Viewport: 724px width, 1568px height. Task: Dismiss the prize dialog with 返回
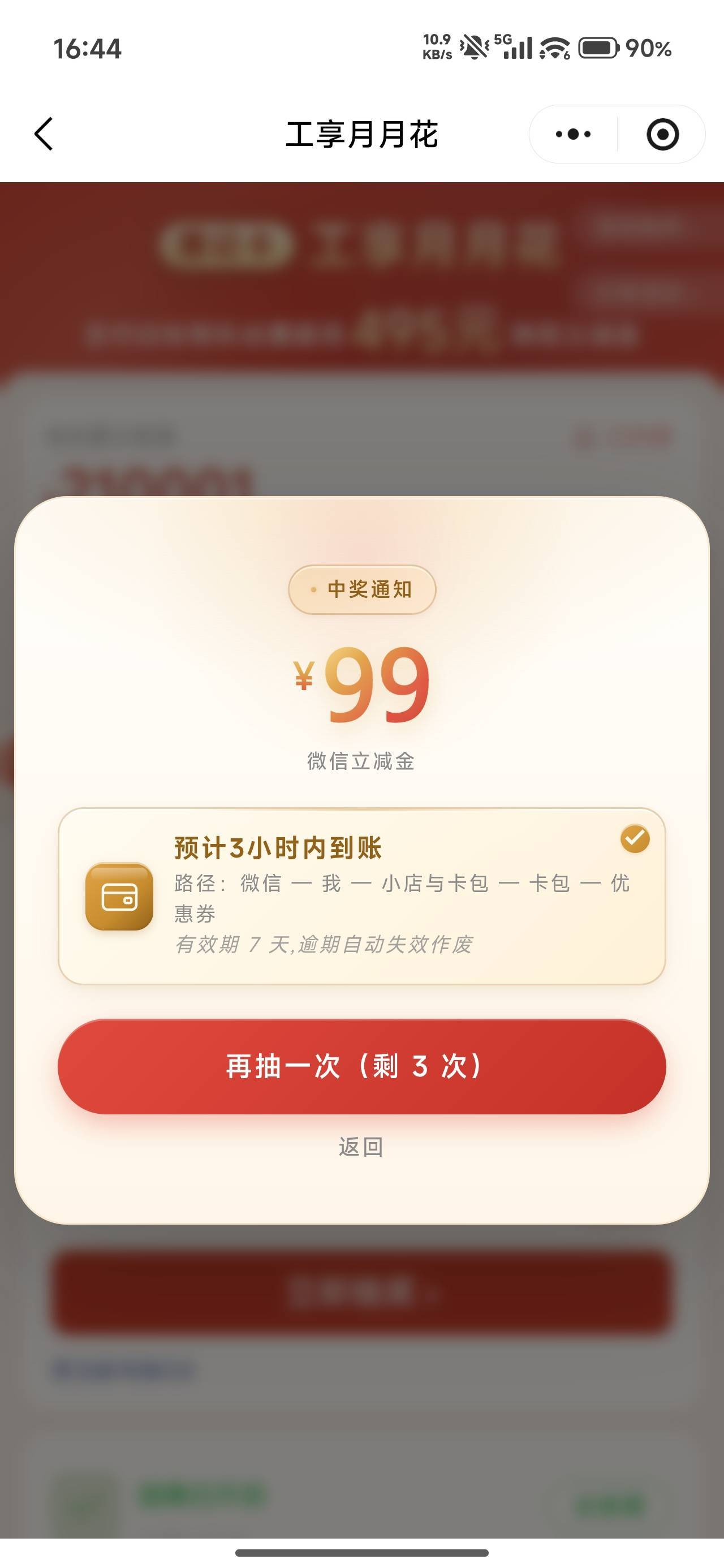(x=361, y=1147)
